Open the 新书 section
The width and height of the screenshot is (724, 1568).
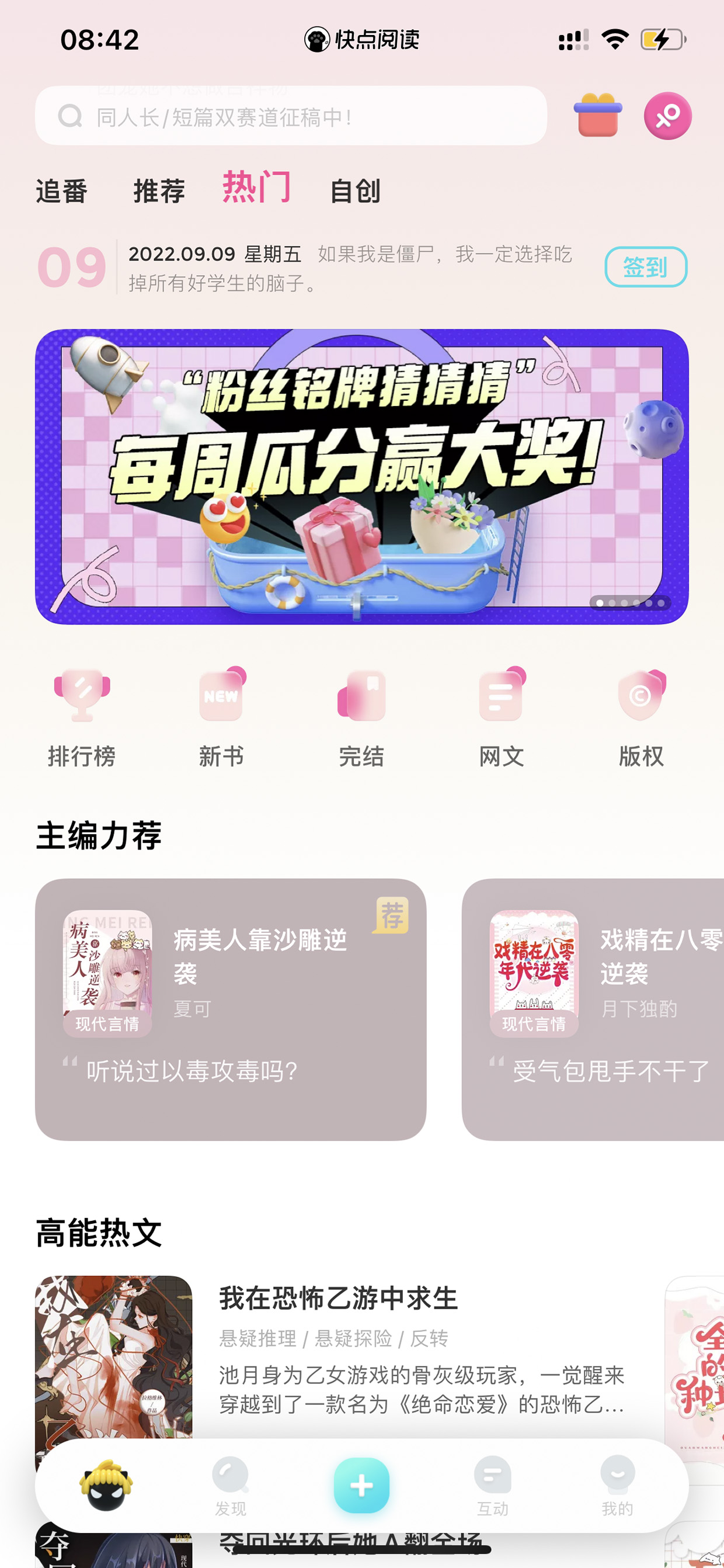pyautogui.click(x=221, y=717)
